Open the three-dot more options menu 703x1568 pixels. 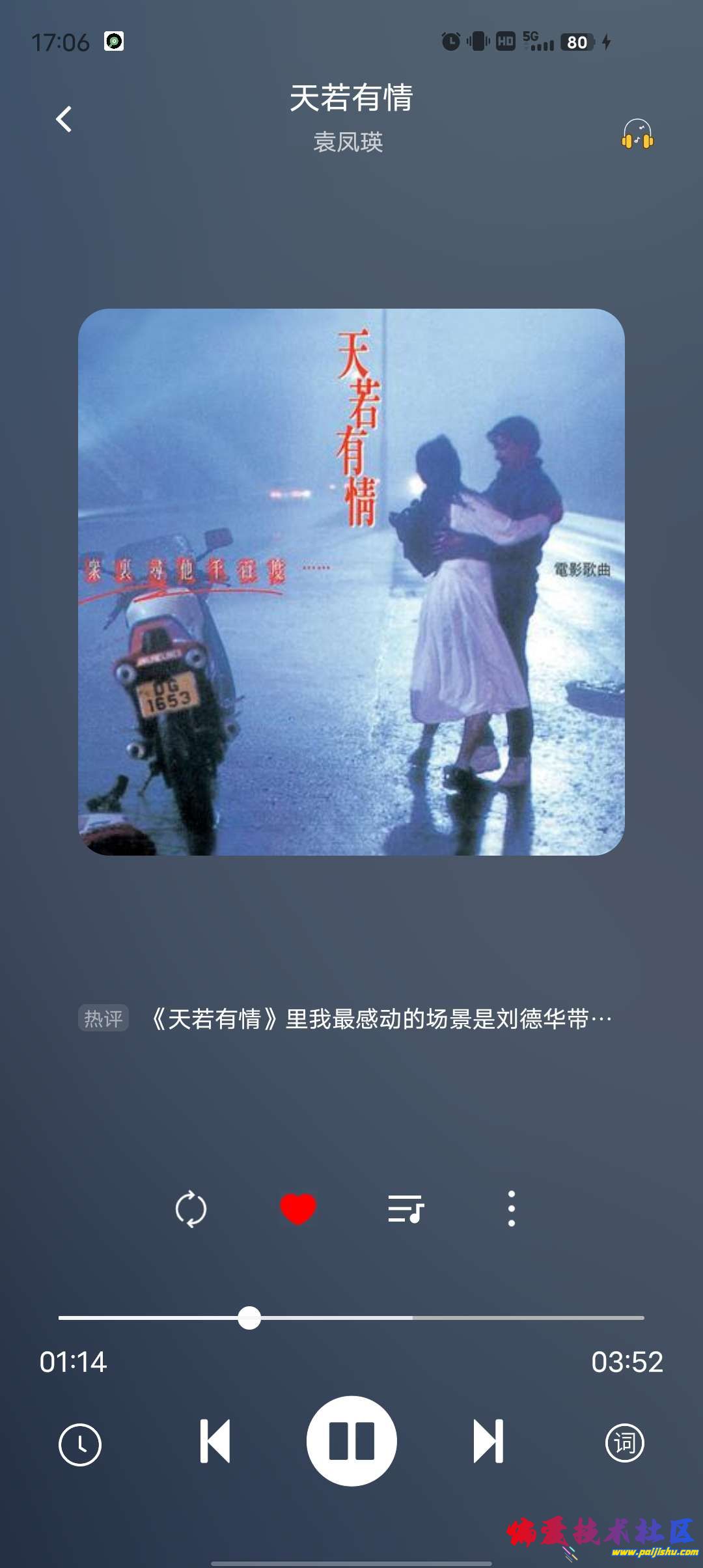pyautogui.click(x=512, y=1209)
